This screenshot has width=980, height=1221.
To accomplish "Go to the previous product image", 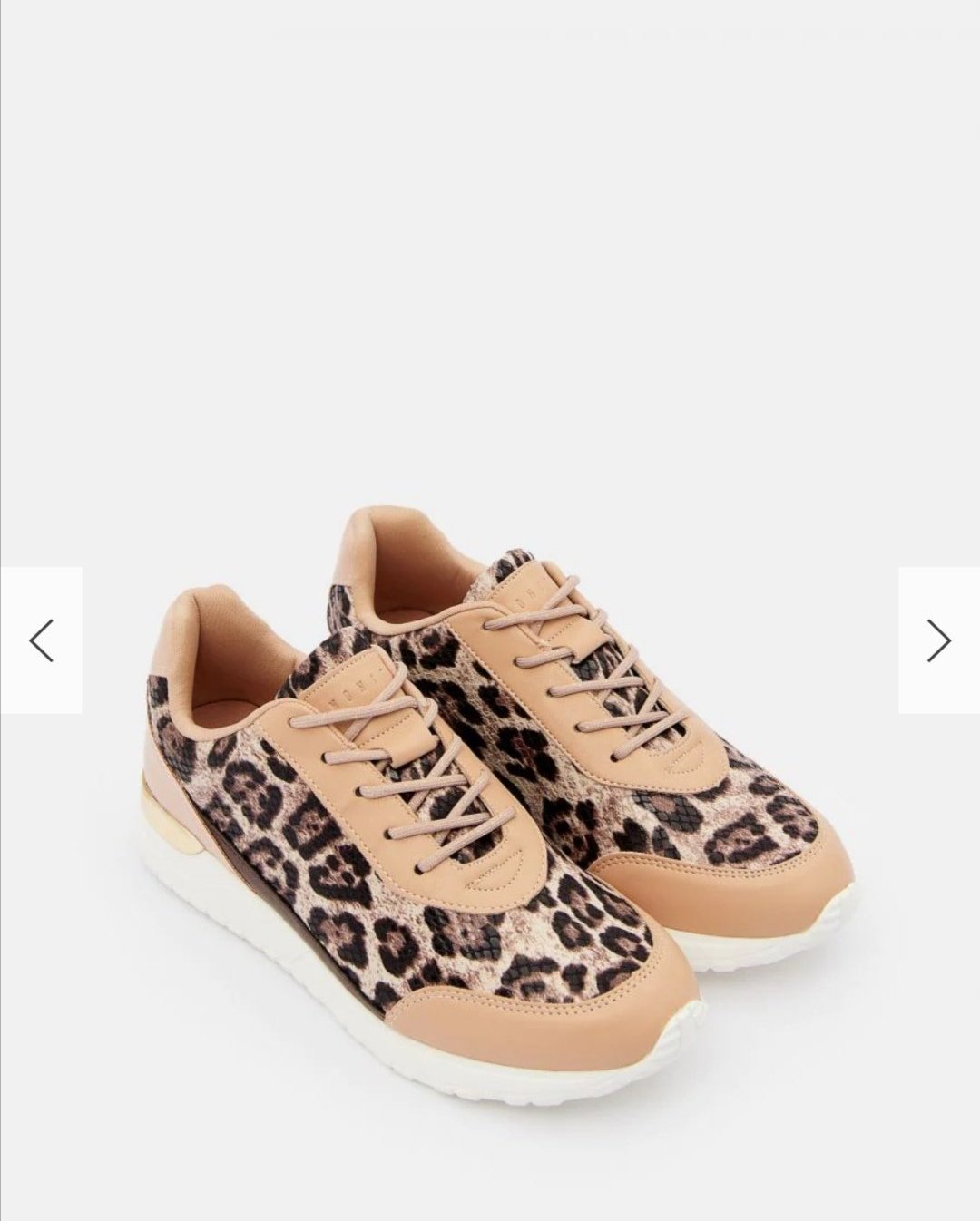I will point(41,640).
